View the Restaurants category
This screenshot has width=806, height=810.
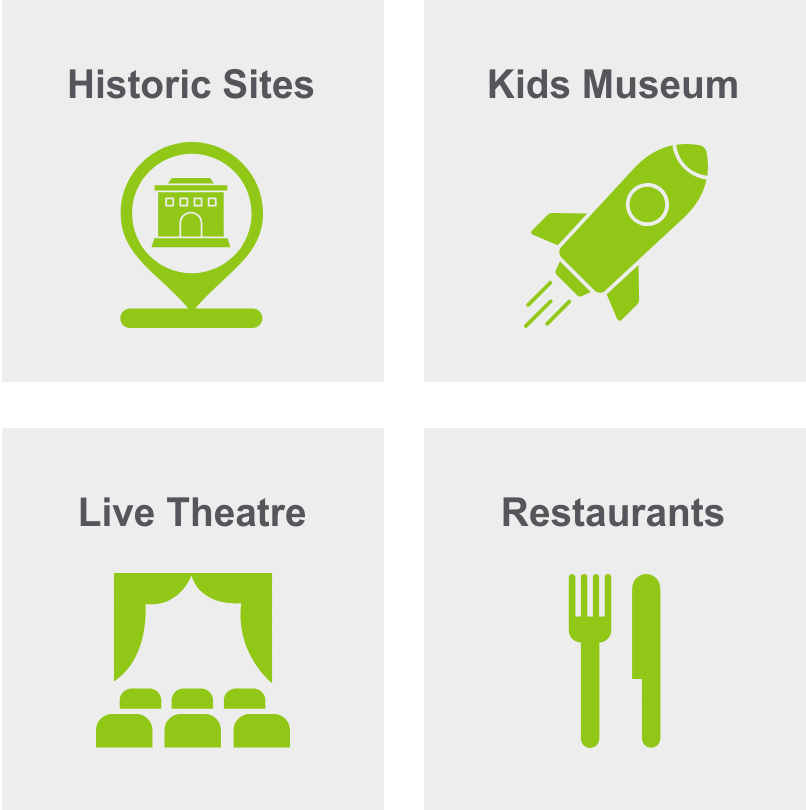(x=614, y=618)
